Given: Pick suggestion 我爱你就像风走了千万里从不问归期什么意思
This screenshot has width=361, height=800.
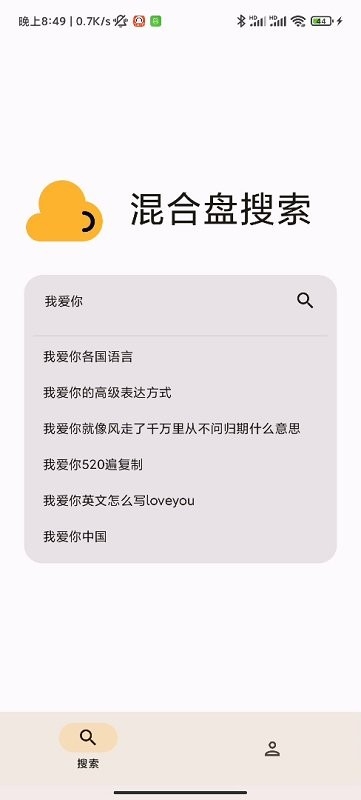Looking at the screenshot, I should [180, 429].
